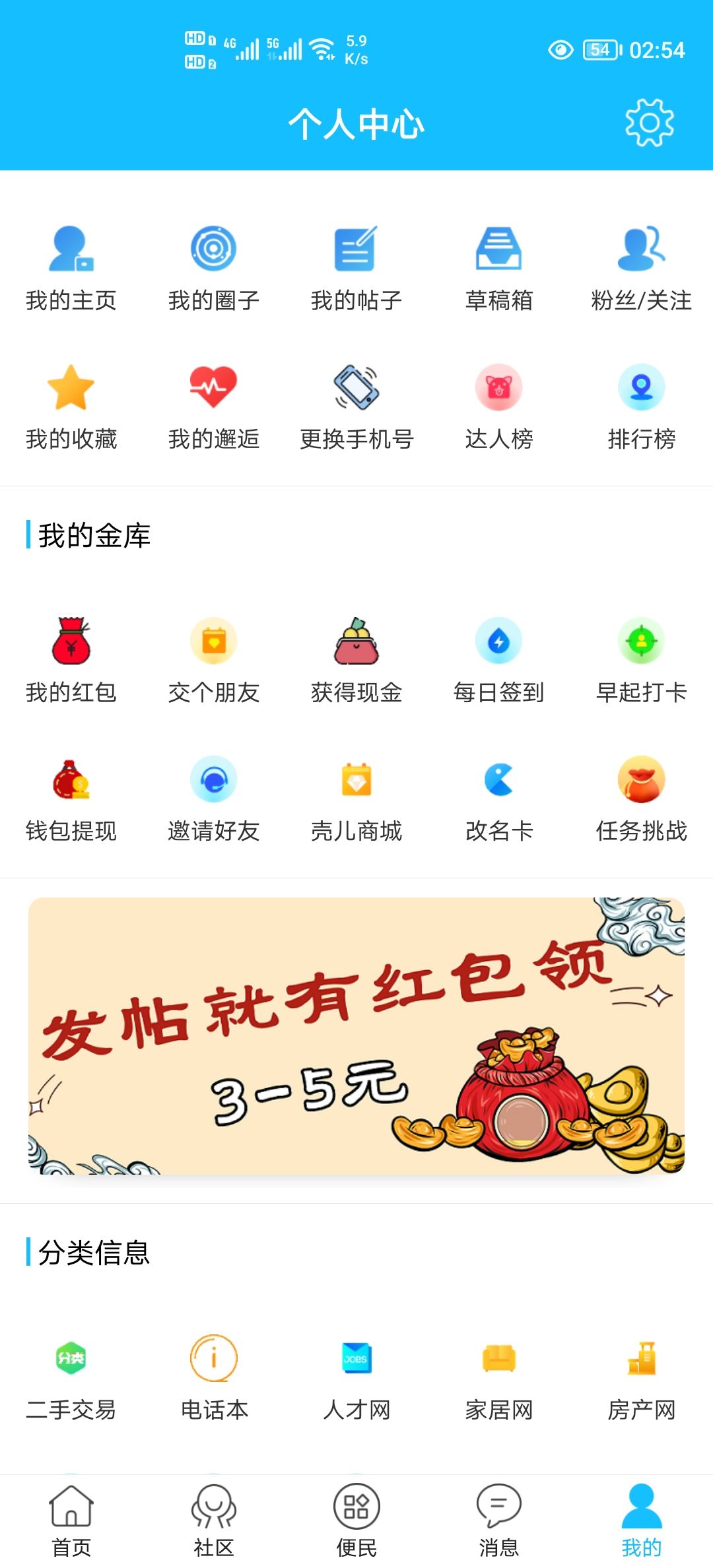Open 钱包提现 wallet withdrawal
Screen dimensions: 713x1568
(71, 798)
